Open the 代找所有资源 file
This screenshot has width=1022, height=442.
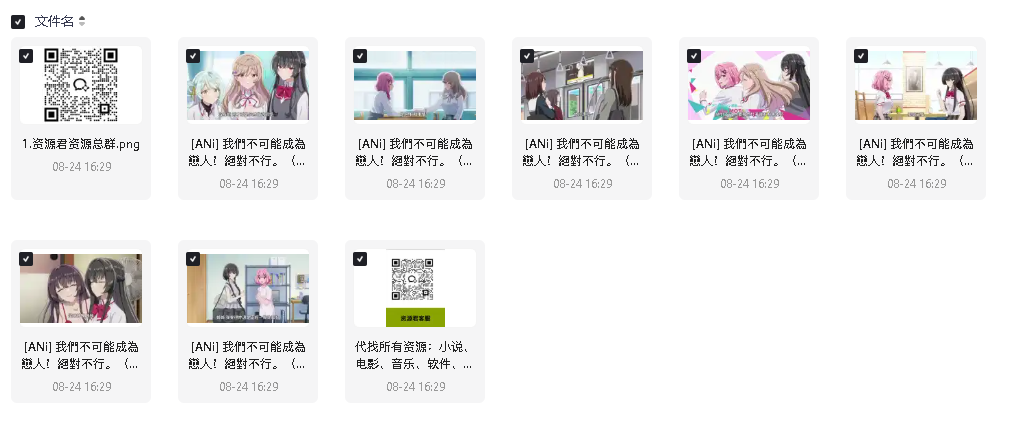pyautogui.click(x=415, y=289)
